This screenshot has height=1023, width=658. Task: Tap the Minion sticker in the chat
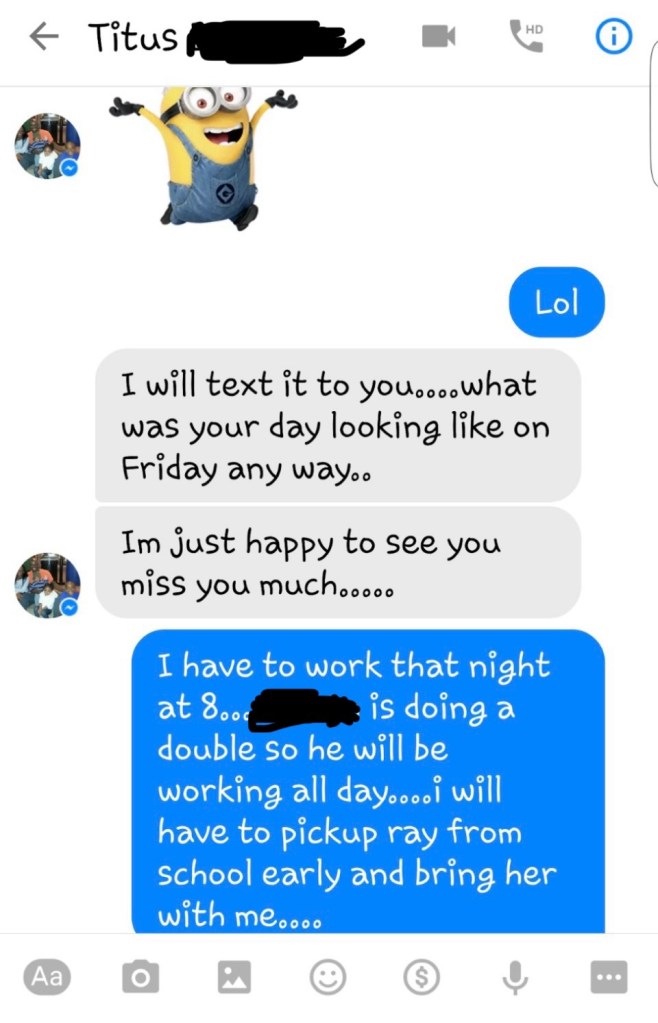205,155
